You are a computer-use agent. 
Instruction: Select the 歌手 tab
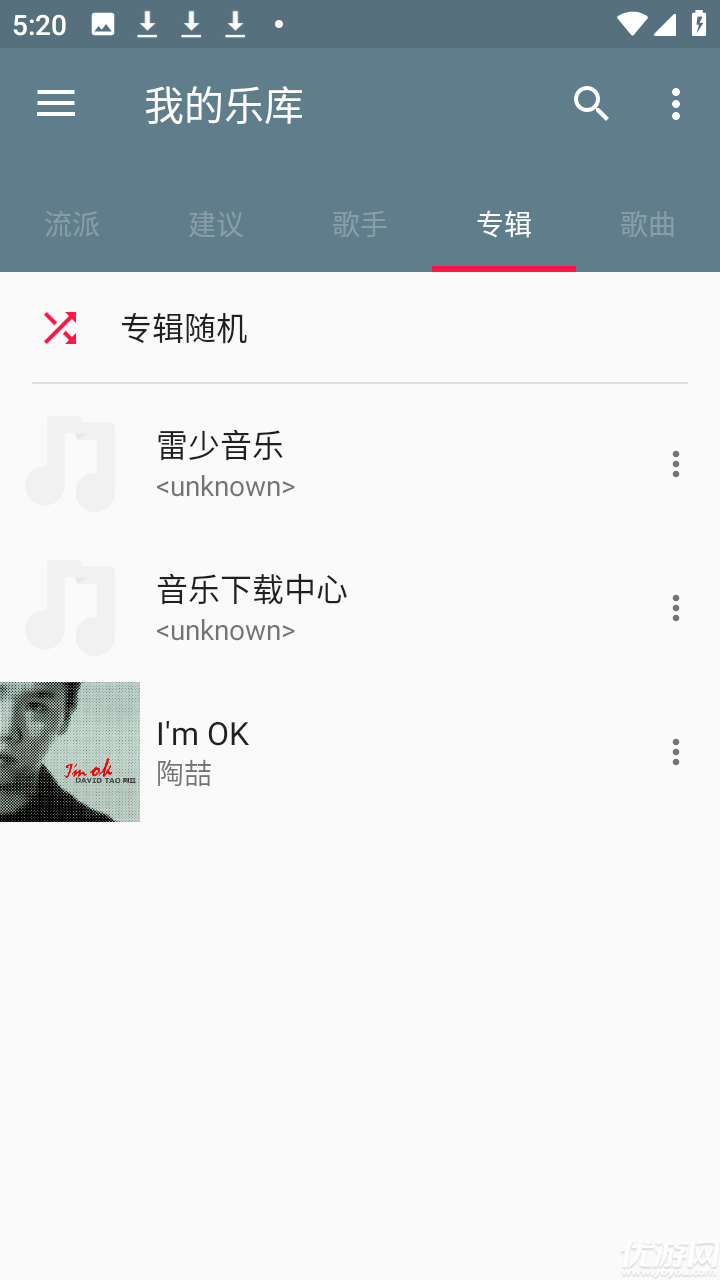[359, 225]
